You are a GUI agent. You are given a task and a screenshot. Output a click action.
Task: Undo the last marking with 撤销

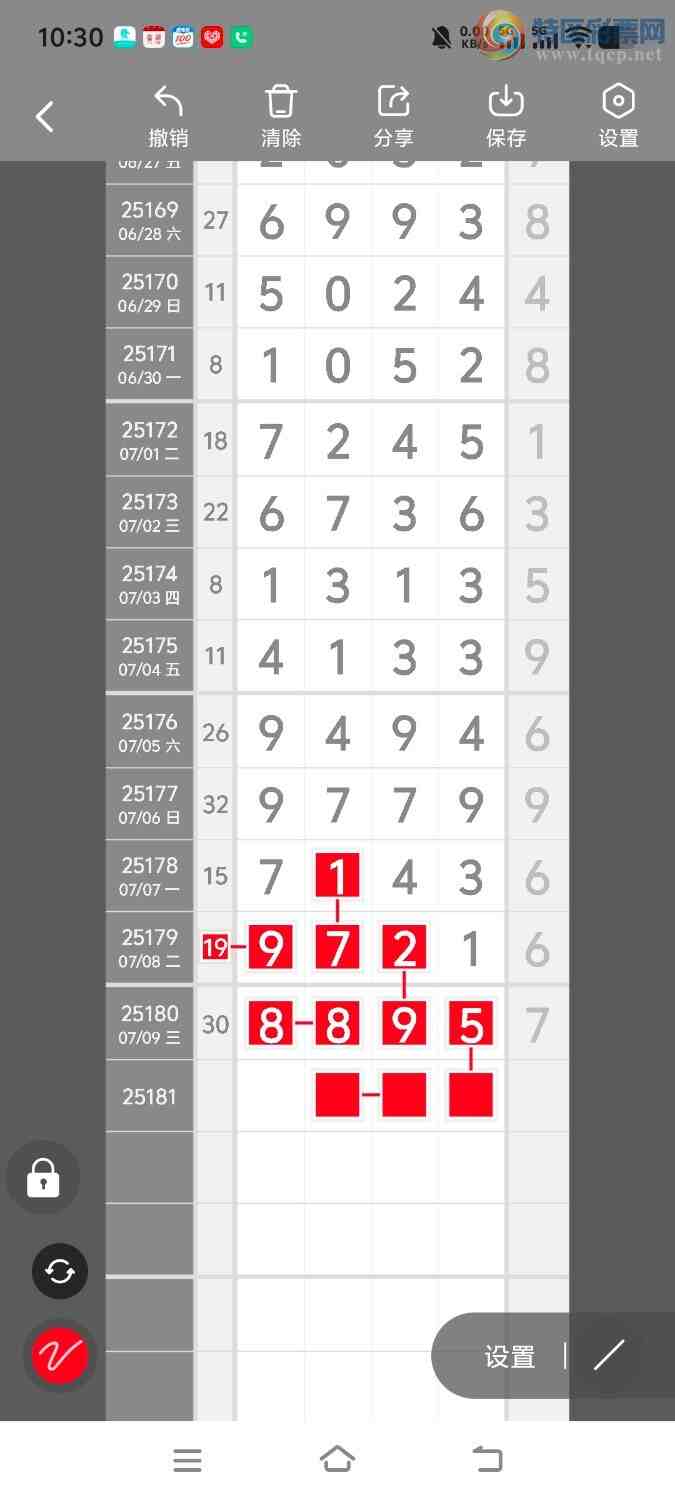click(168, 117)
